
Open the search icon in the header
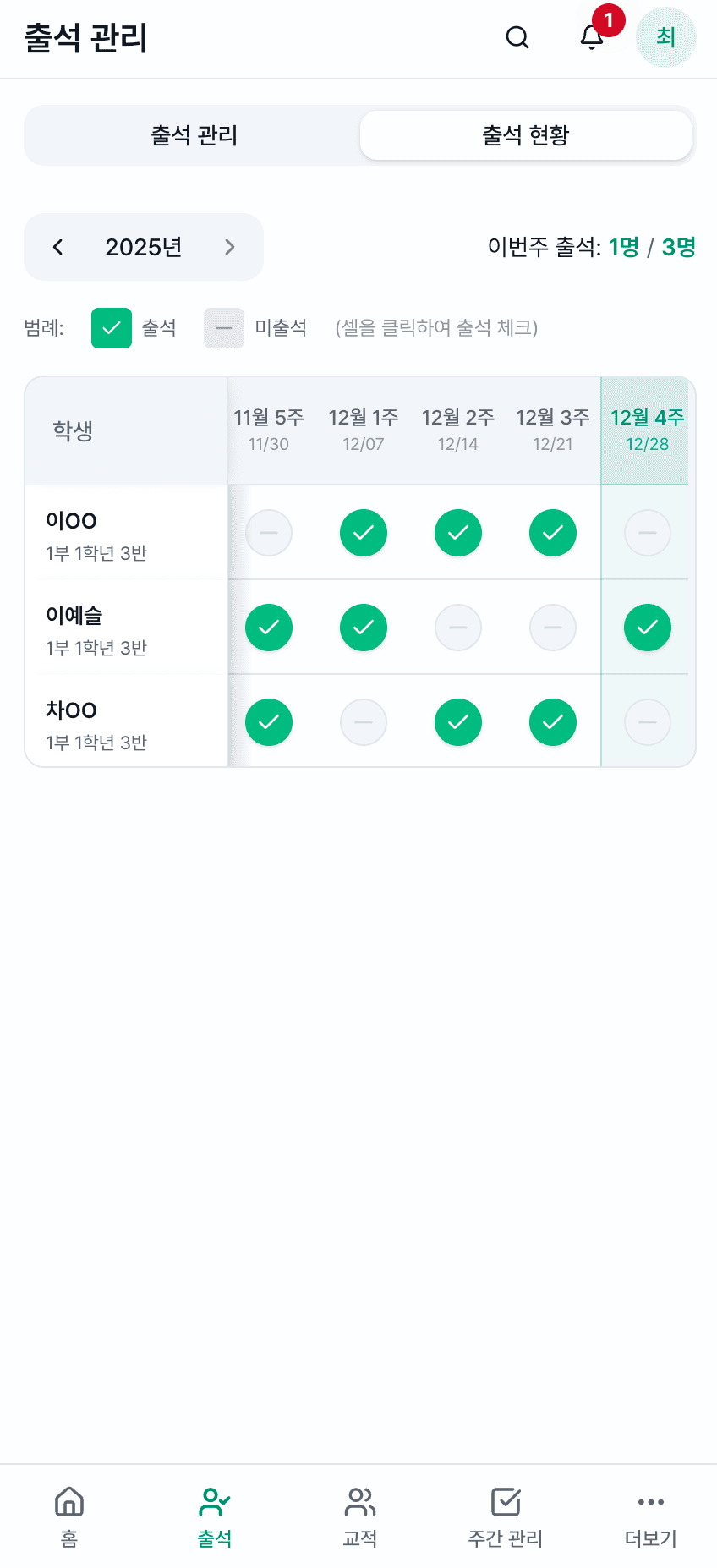point(517,38)
